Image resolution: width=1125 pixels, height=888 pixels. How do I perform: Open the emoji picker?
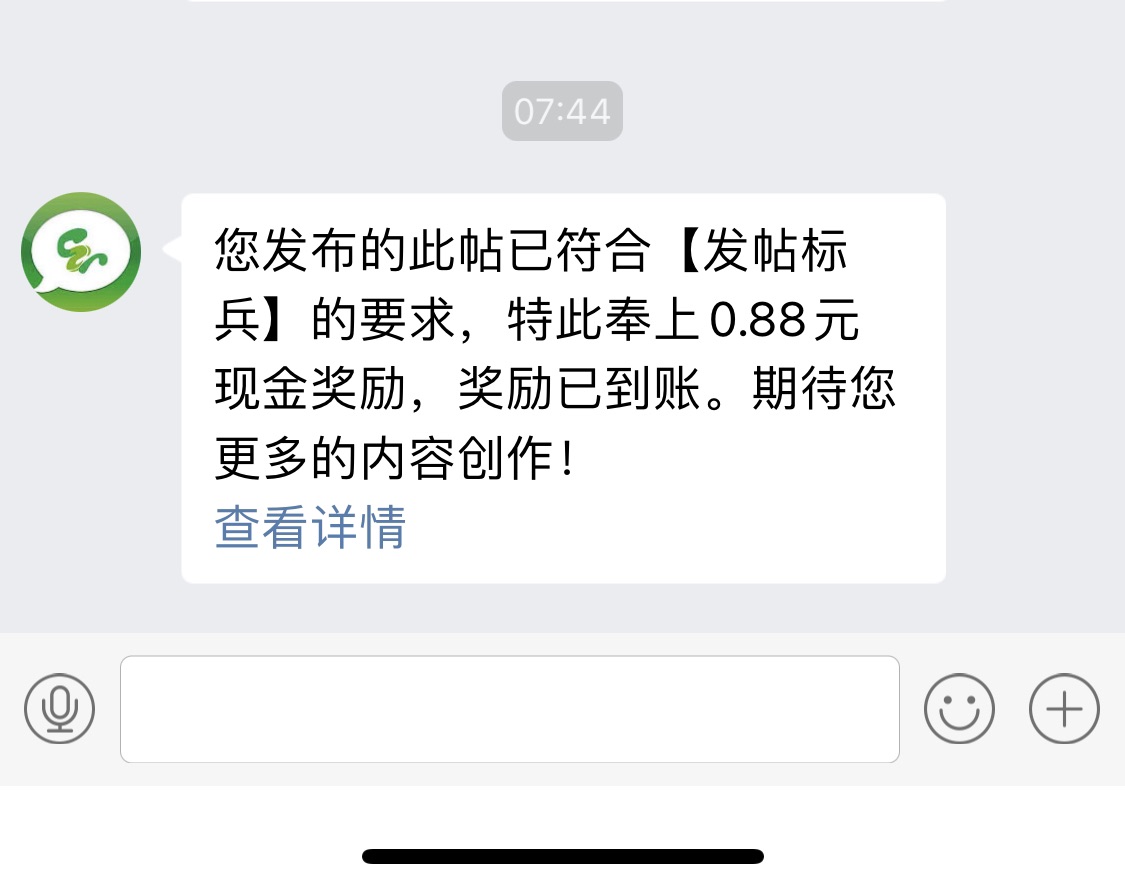pos(959,709)
